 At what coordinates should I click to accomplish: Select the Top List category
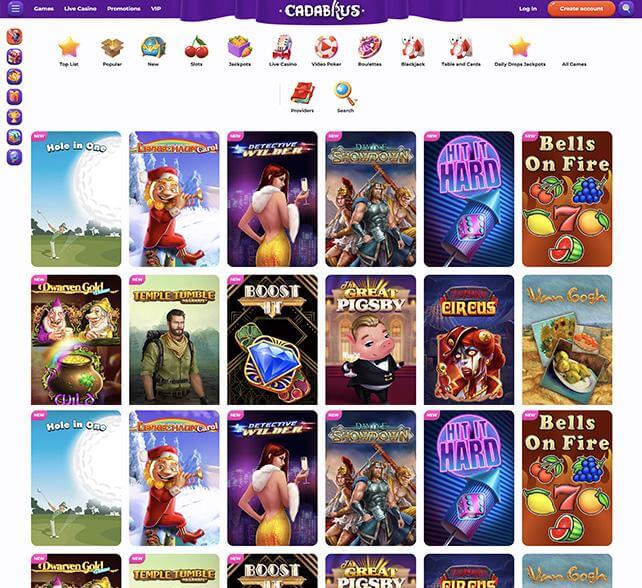[68, 50]
